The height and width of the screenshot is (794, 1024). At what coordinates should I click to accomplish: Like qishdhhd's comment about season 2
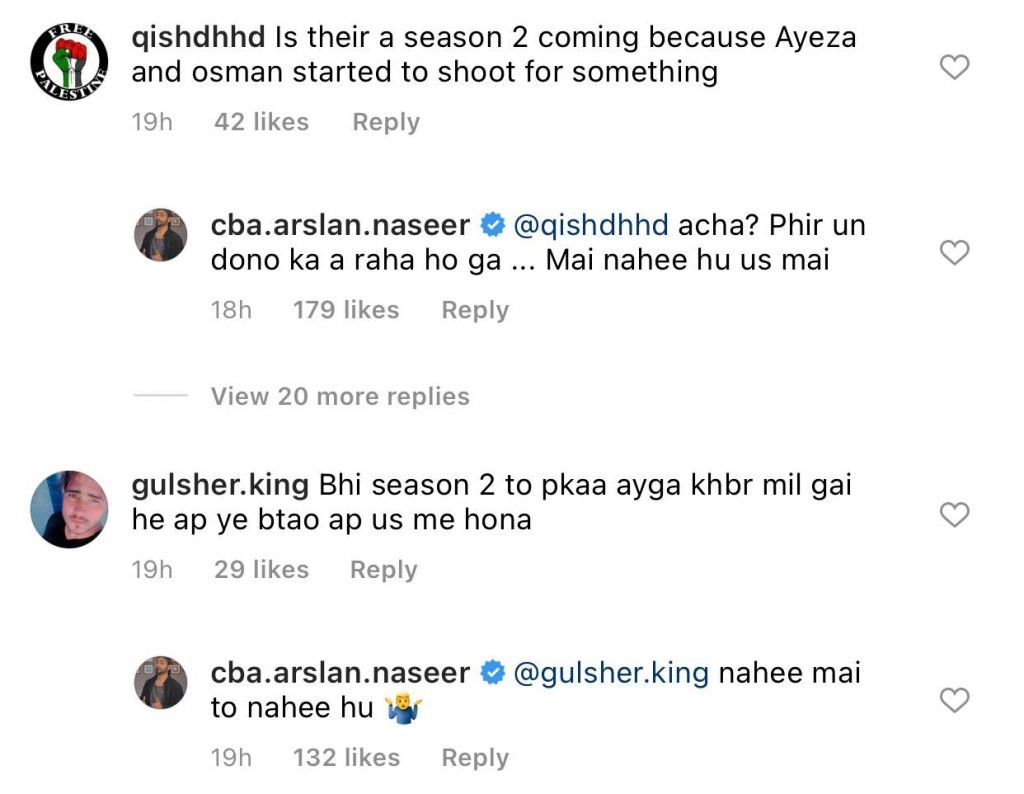coord(956,67)
